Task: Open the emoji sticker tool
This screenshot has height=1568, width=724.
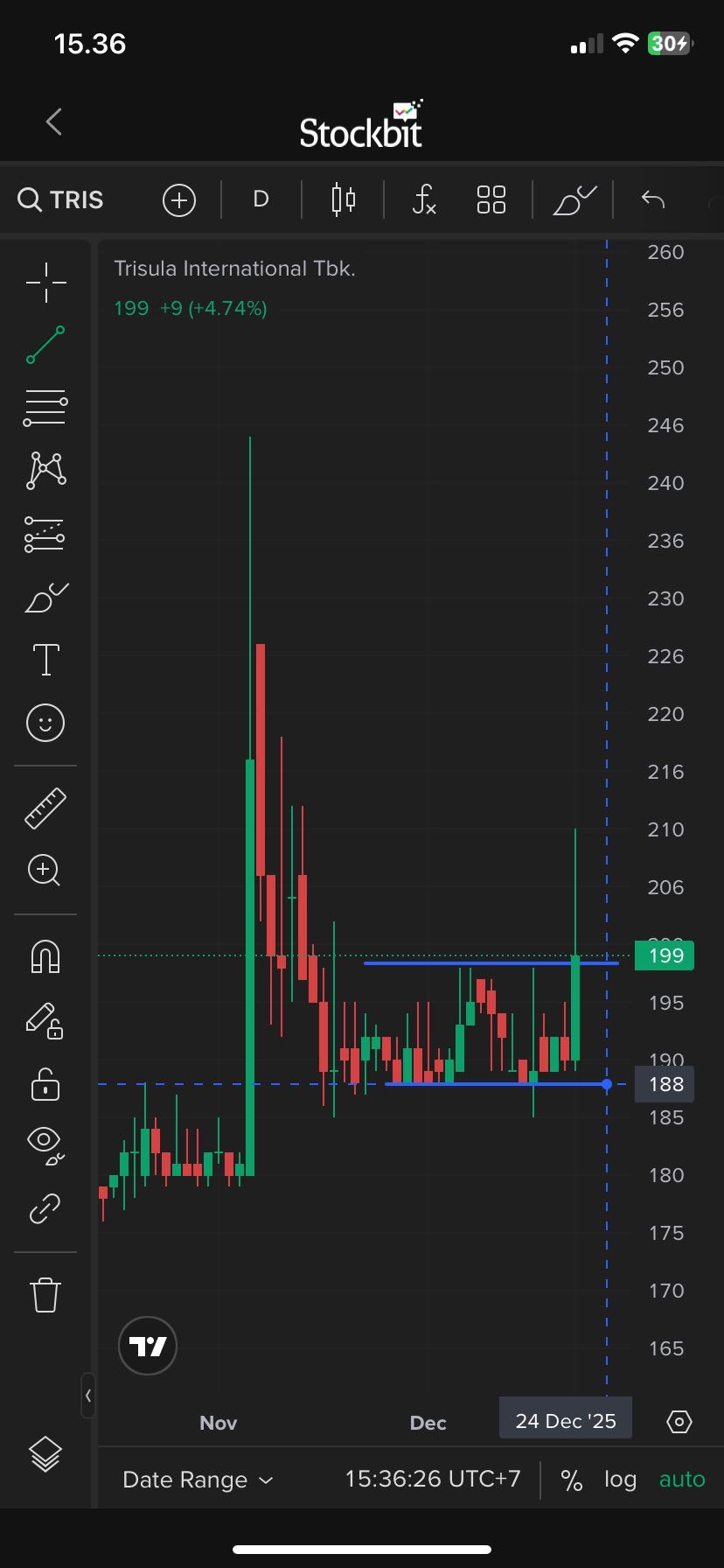Action: 45,723
